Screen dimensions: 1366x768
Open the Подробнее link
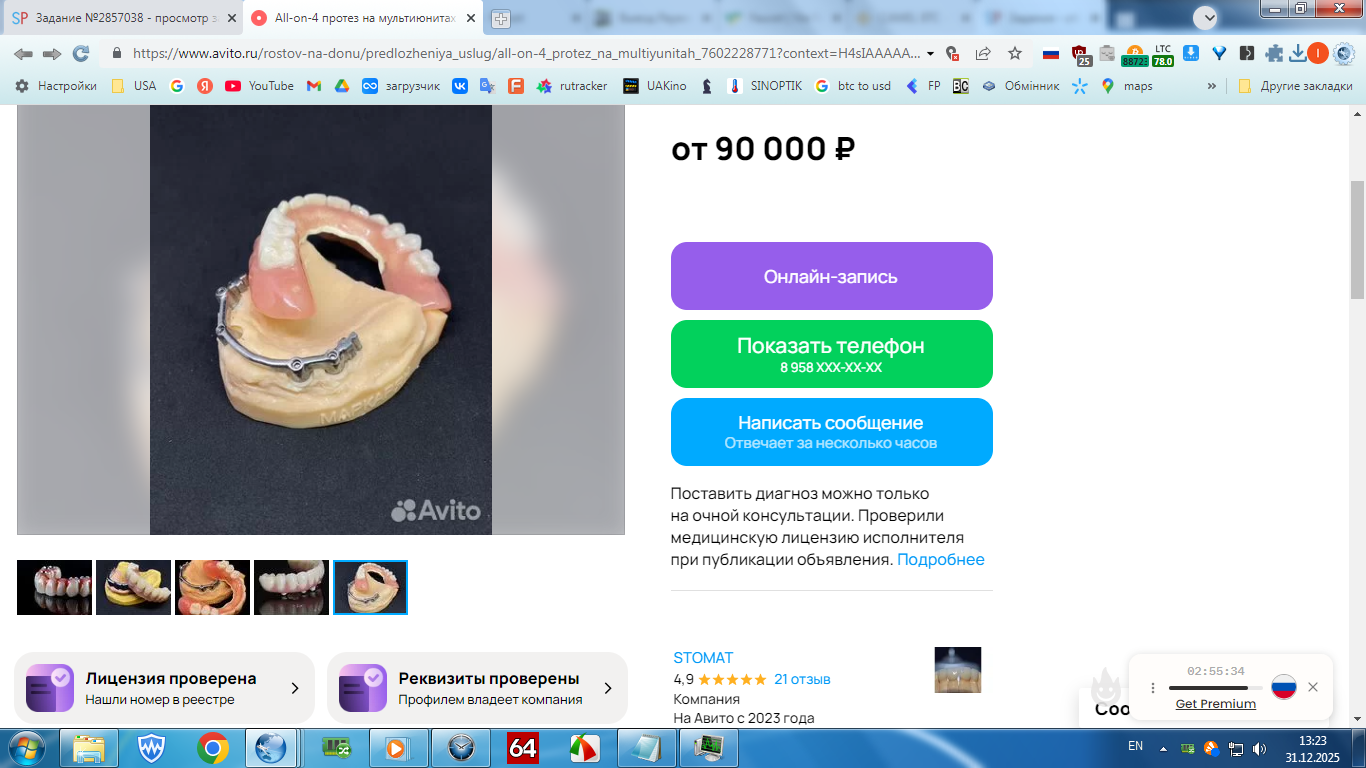(940, 560)
